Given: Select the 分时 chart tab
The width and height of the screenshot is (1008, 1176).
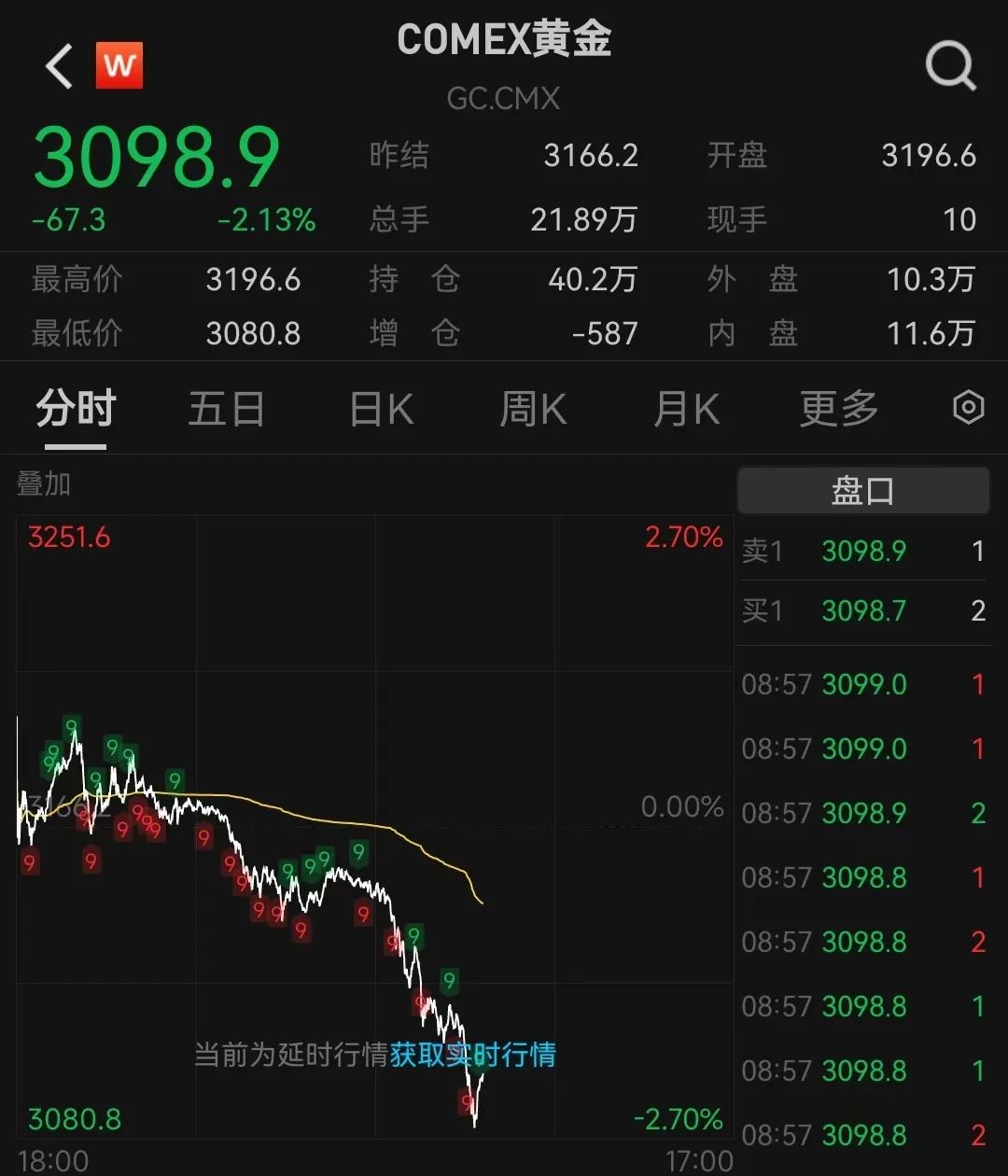Looking at the screenshot, I should pos(76,409).
